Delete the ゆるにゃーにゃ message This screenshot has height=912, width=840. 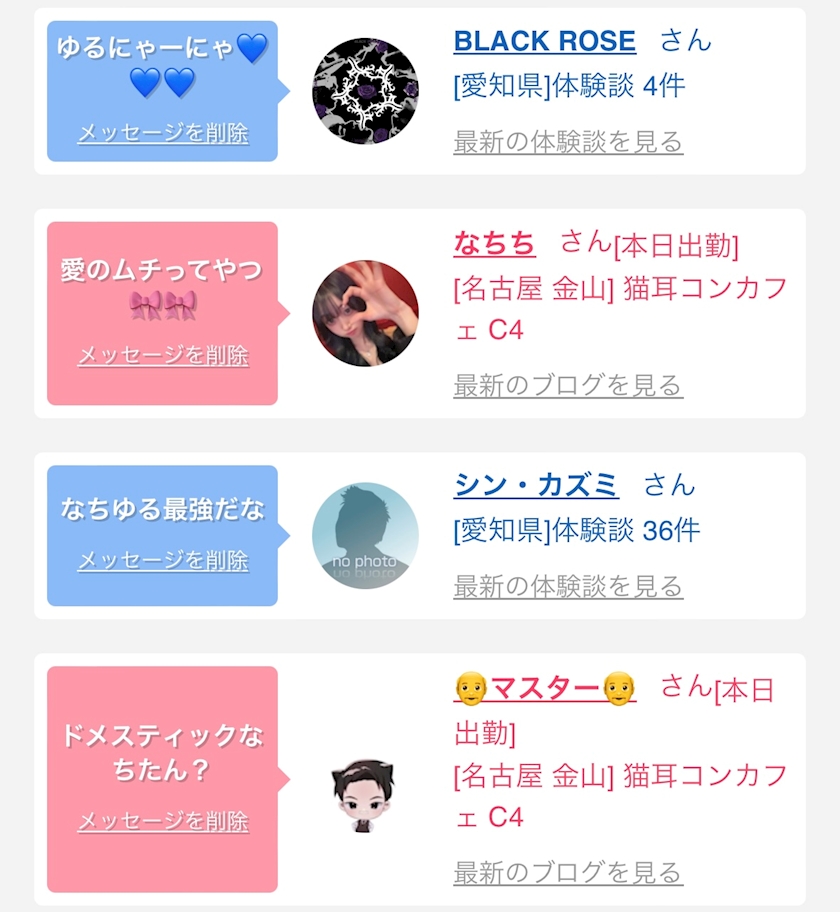(163, 133)
